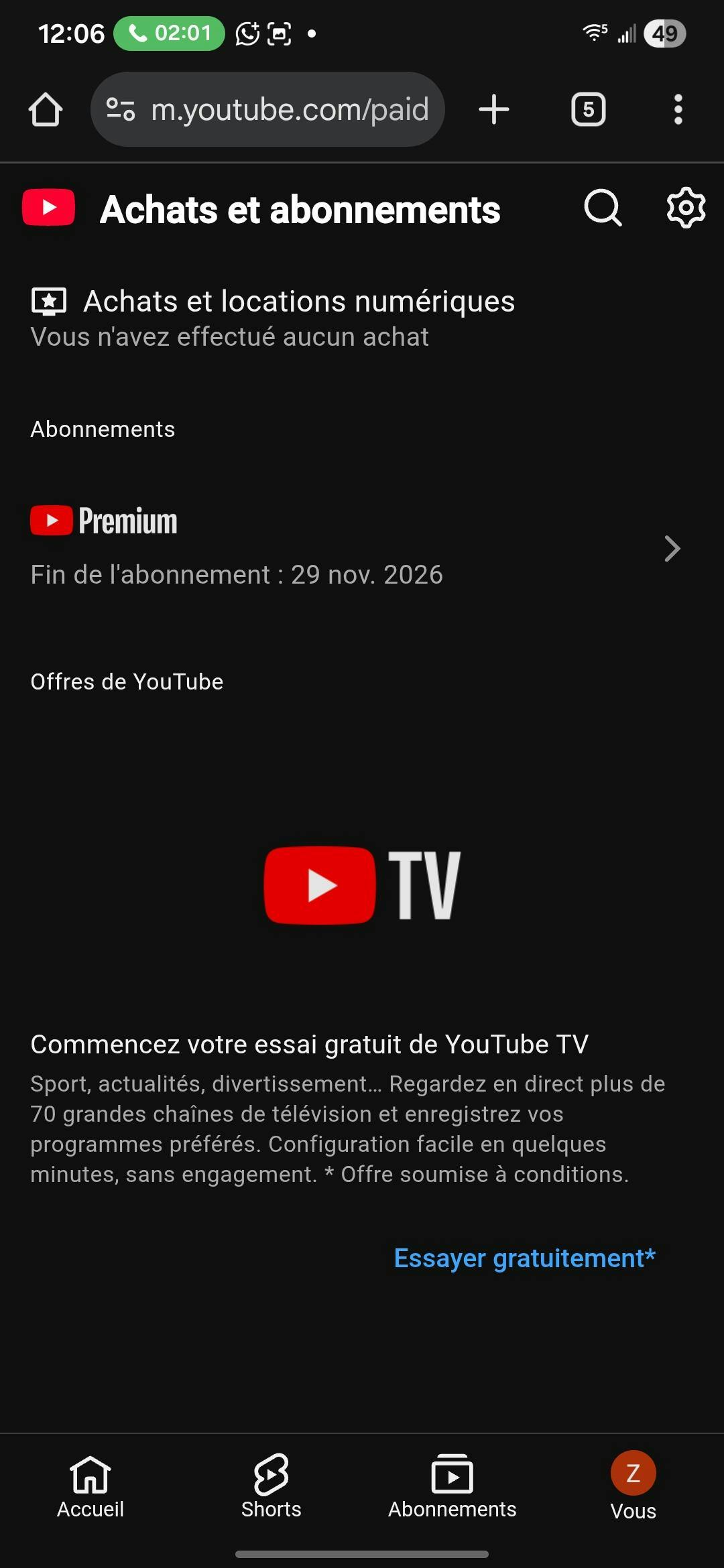Open Achats et locations numériques
The width and height of the screenshot is (724, 1568).
[299, 302]
